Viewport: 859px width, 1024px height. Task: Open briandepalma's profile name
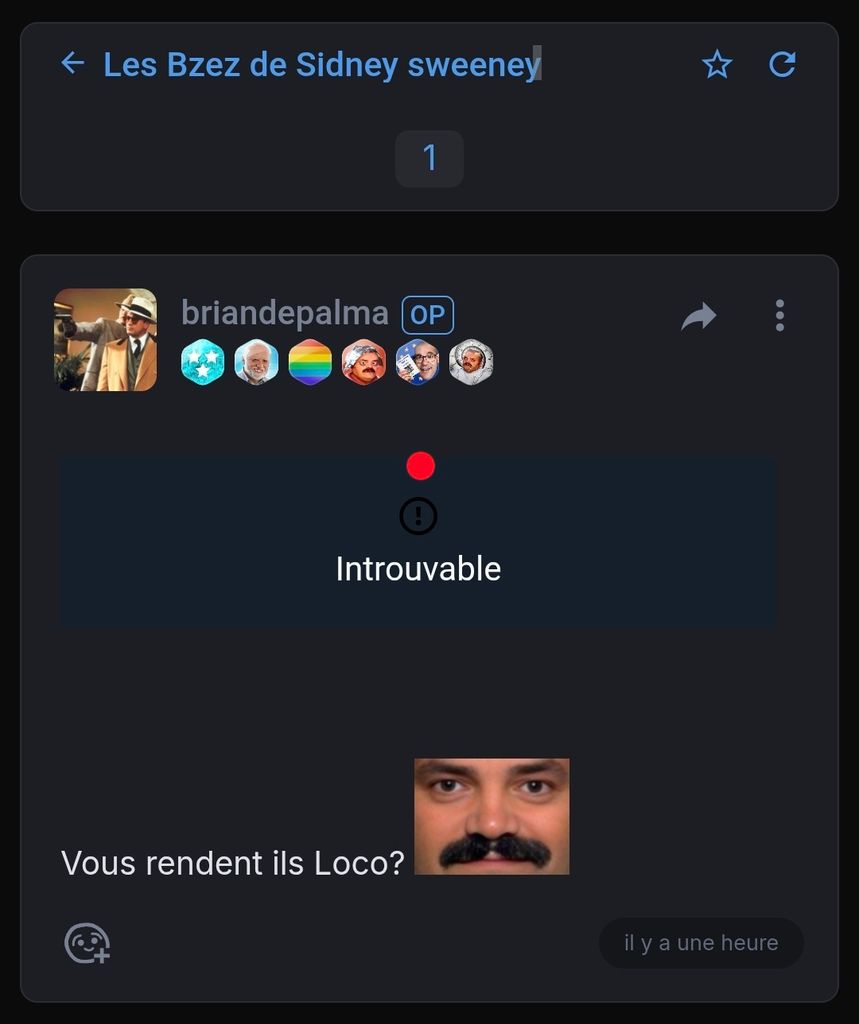[x=284, y=313]
